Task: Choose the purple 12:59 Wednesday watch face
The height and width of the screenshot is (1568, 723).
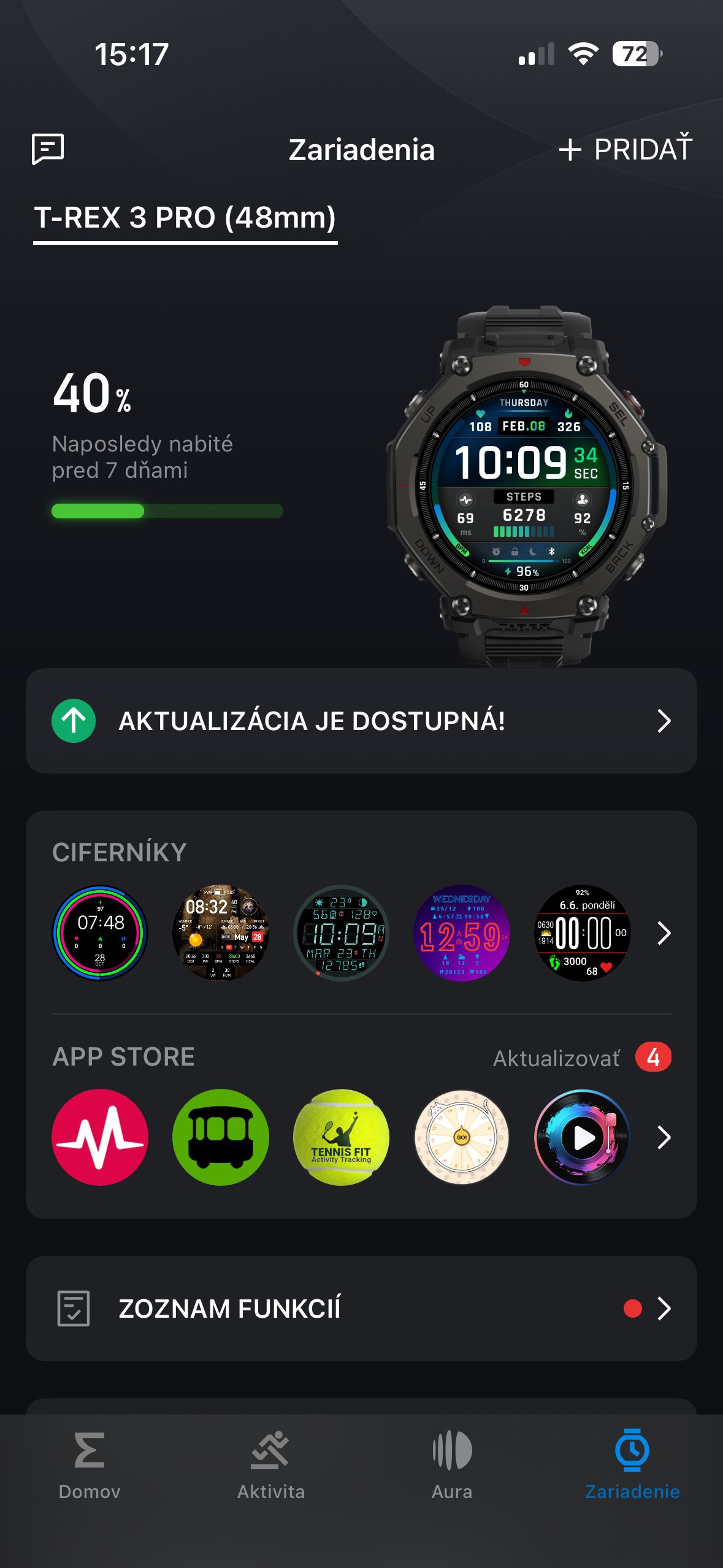Action: point(461,932)
